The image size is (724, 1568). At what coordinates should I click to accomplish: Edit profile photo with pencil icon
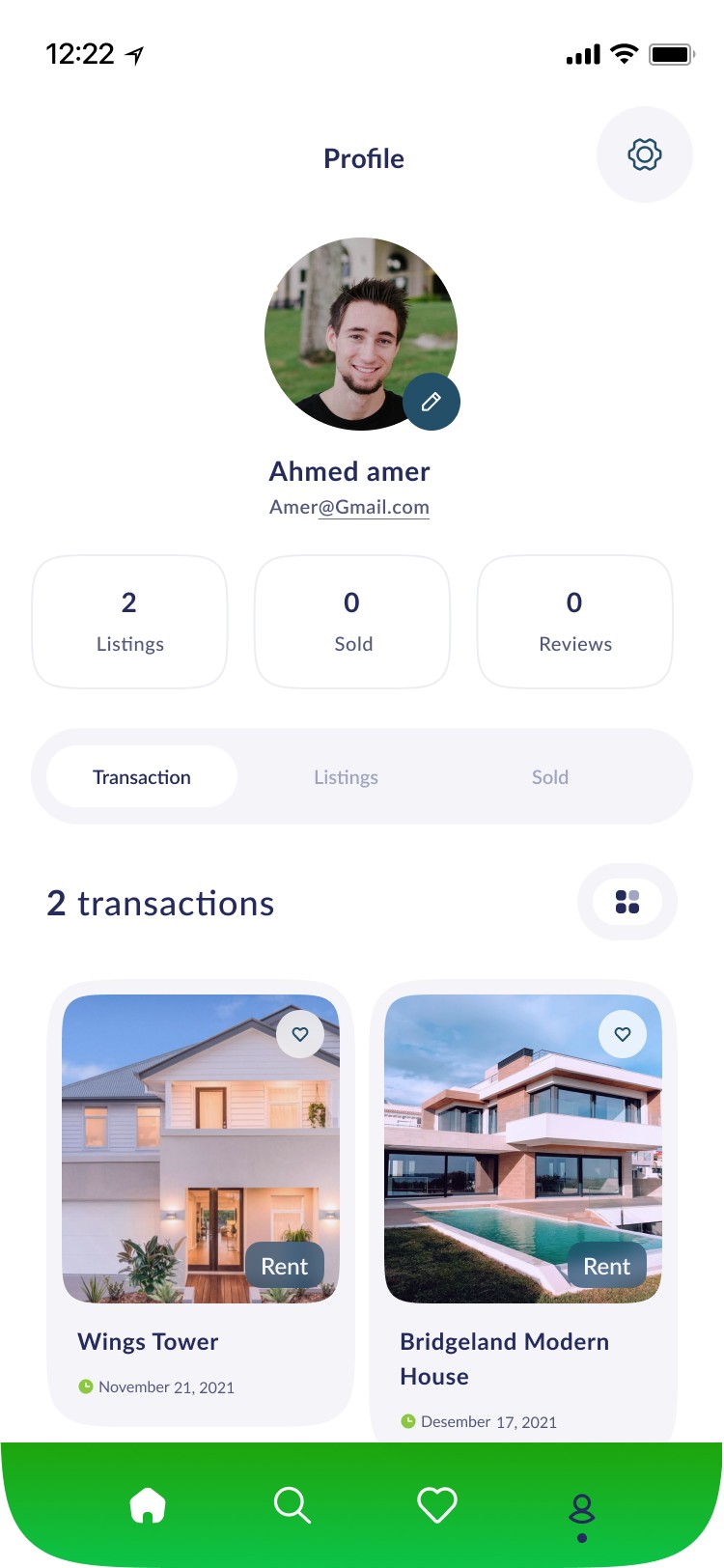(x=432, y=402)
